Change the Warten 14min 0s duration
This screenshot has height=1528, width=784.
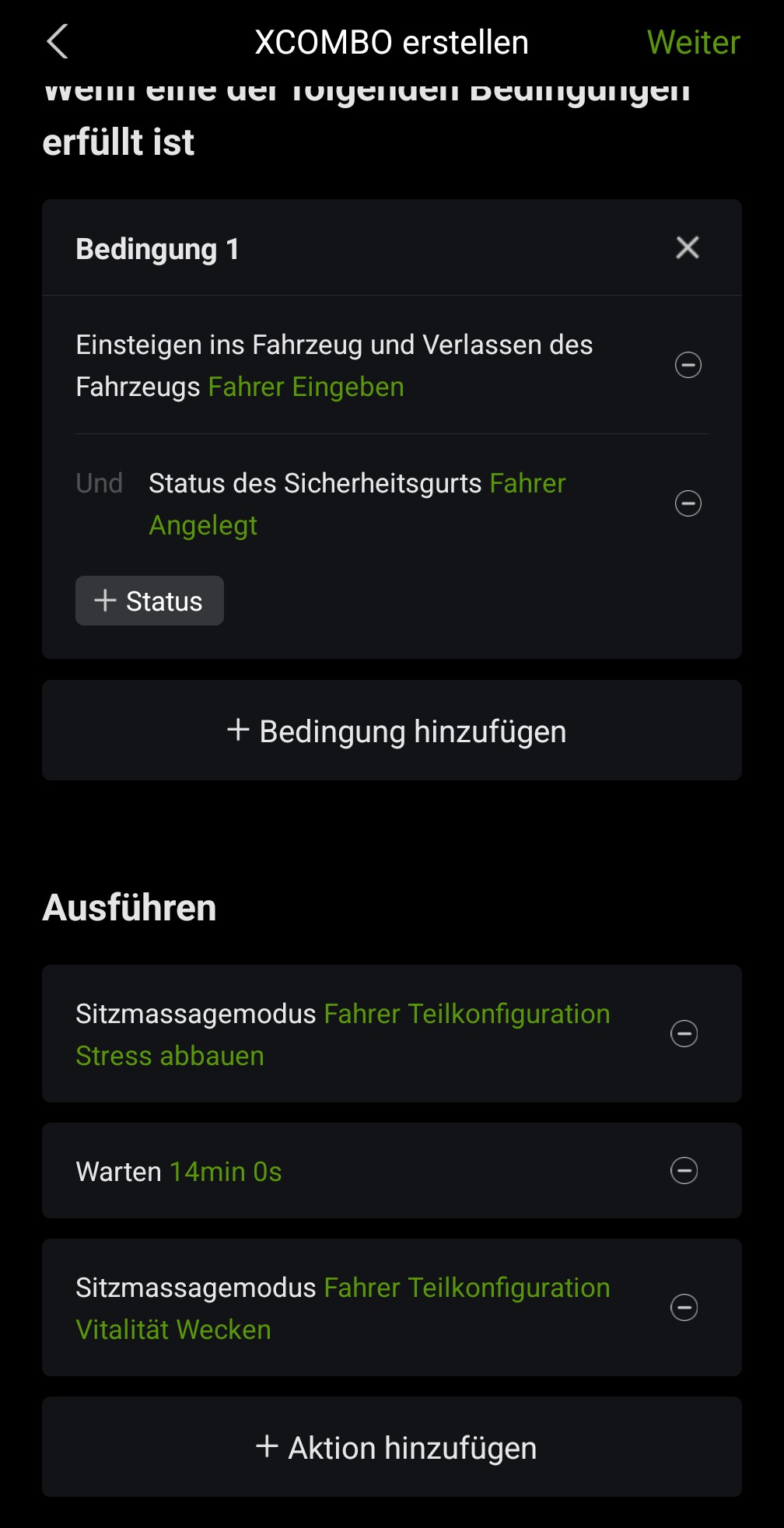(226, 1172)
